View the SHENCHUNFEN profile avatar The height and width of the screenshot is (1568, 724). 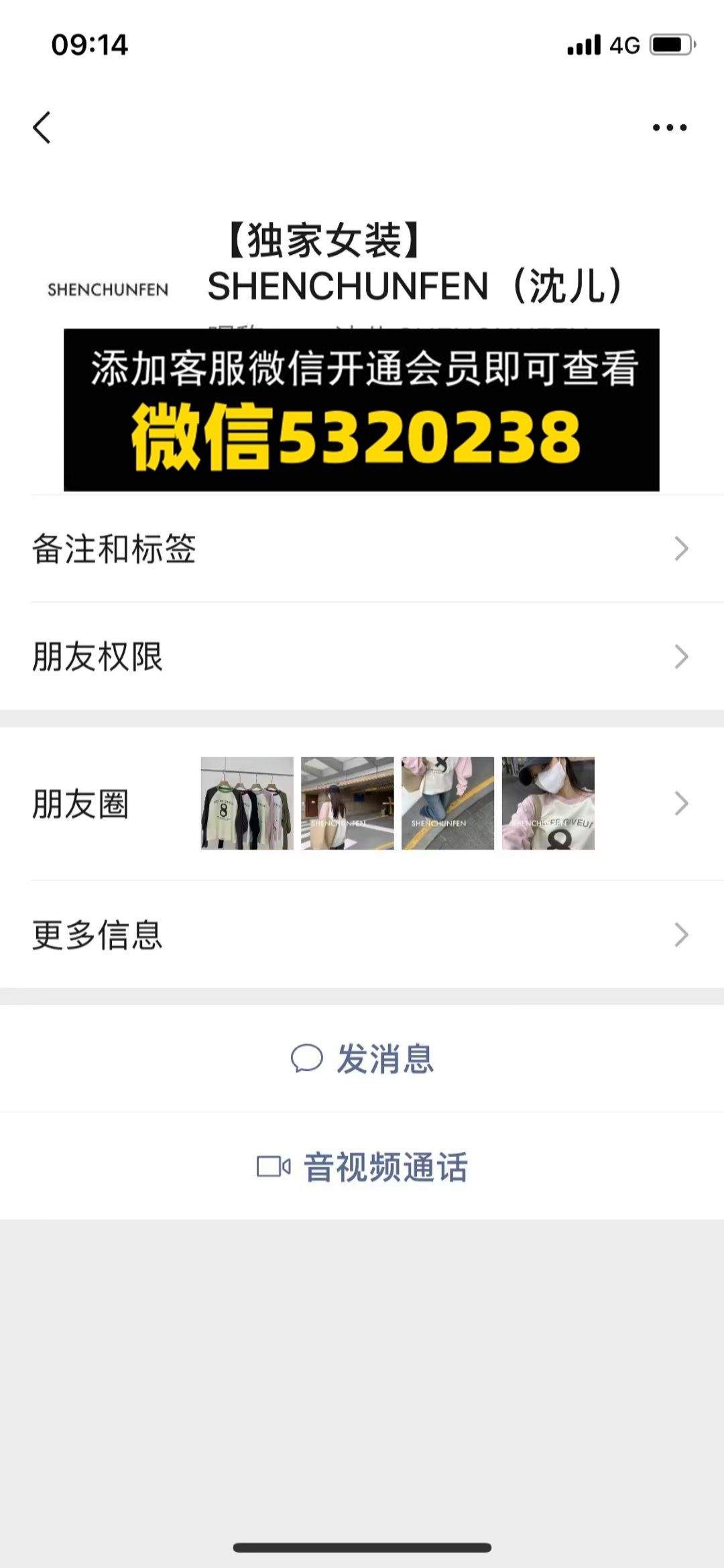[x=108, y=290]
